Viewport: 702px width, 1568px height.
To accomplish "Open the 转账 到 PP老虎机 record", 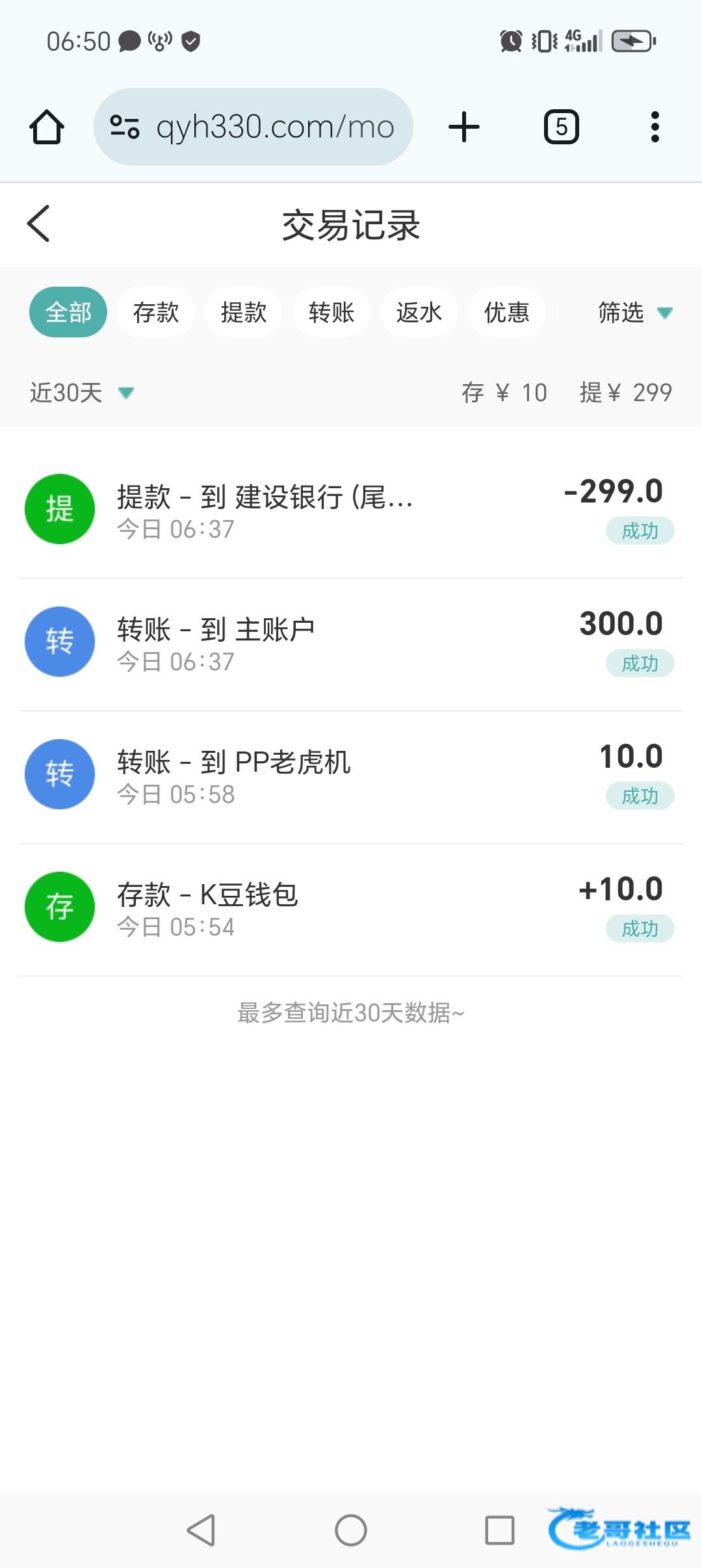I will pyautogui.click(x=351, y=777).
